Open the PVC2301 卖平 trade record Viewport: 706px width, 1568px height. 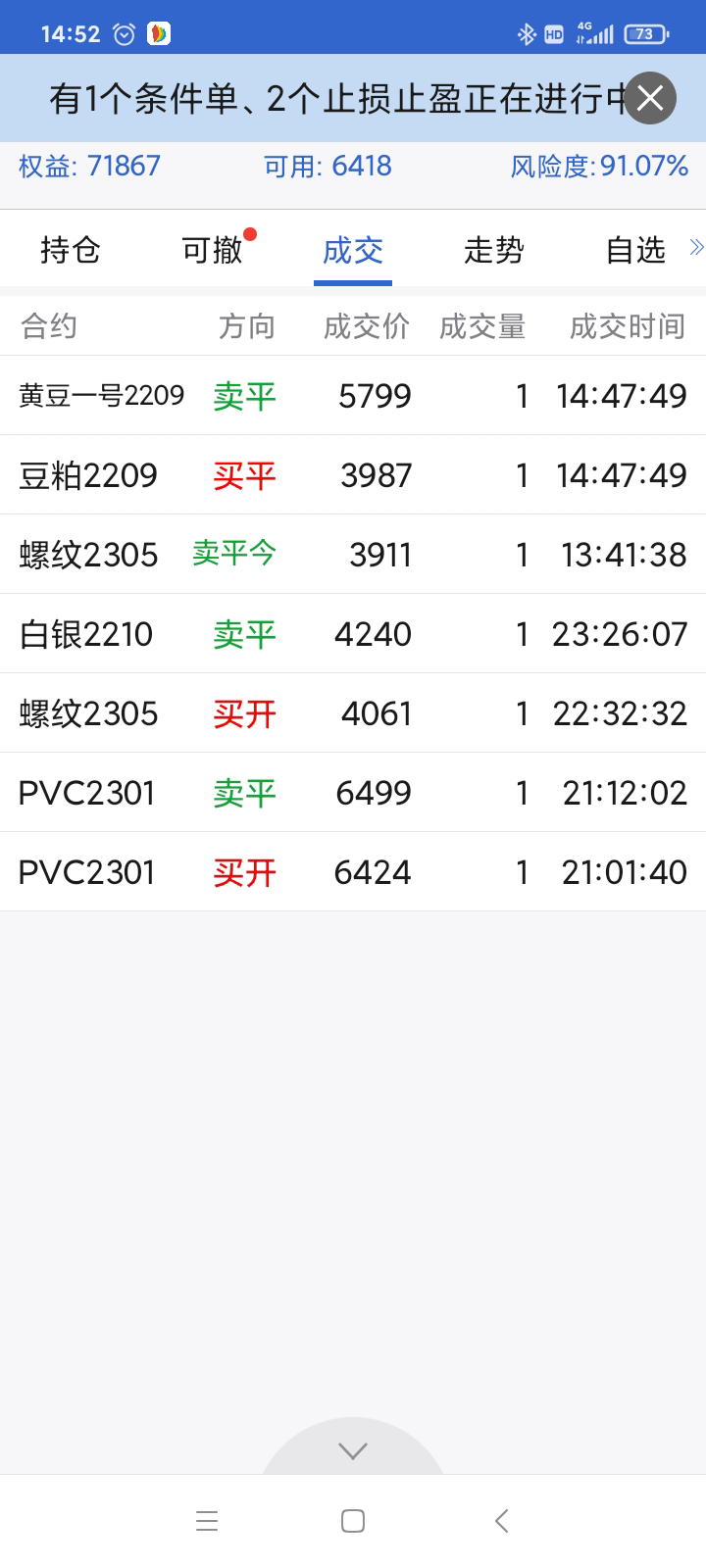(x=353, y=793)
